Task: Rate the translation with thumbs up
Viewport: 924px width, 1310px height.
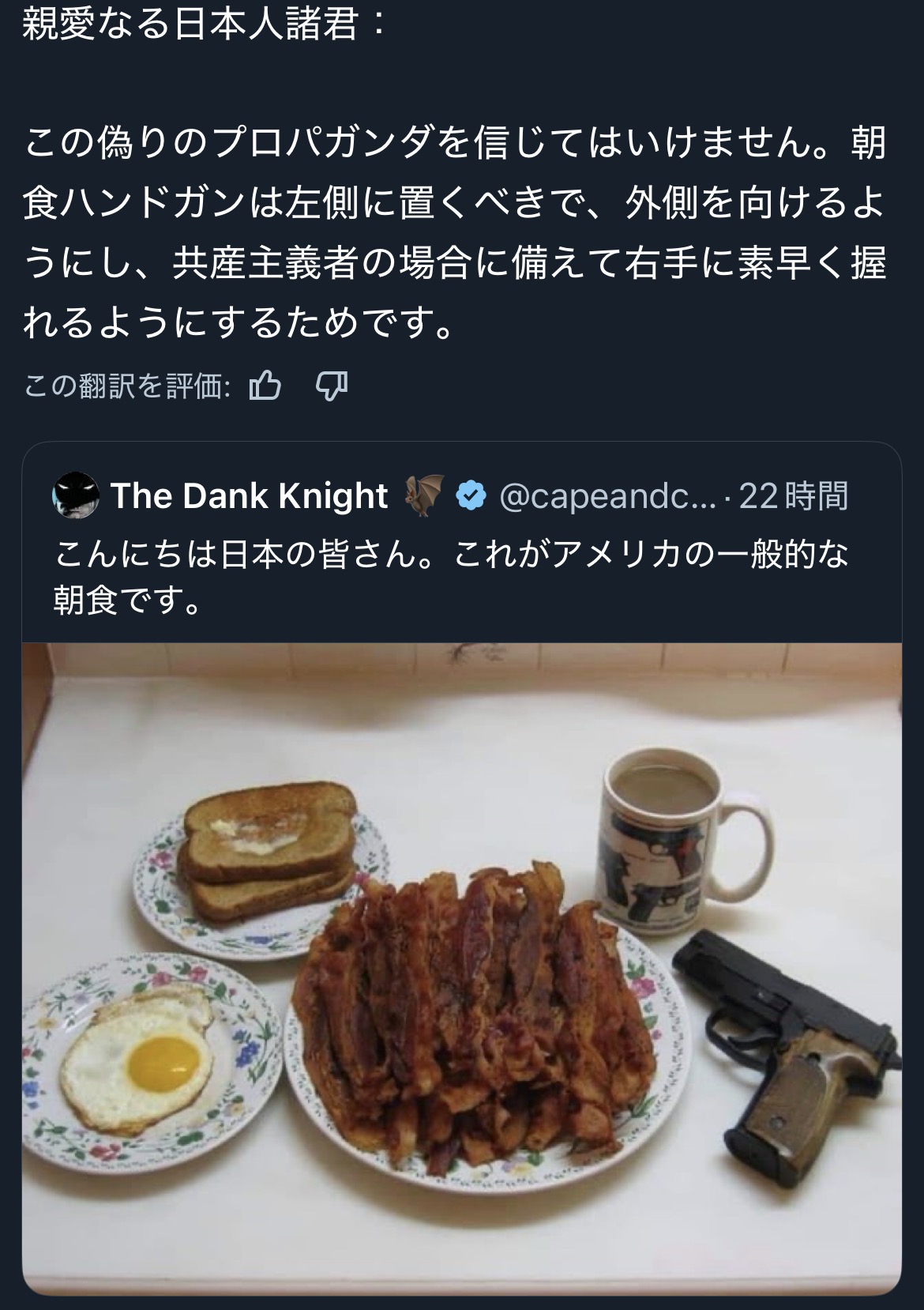Action: tap(265, 386)
